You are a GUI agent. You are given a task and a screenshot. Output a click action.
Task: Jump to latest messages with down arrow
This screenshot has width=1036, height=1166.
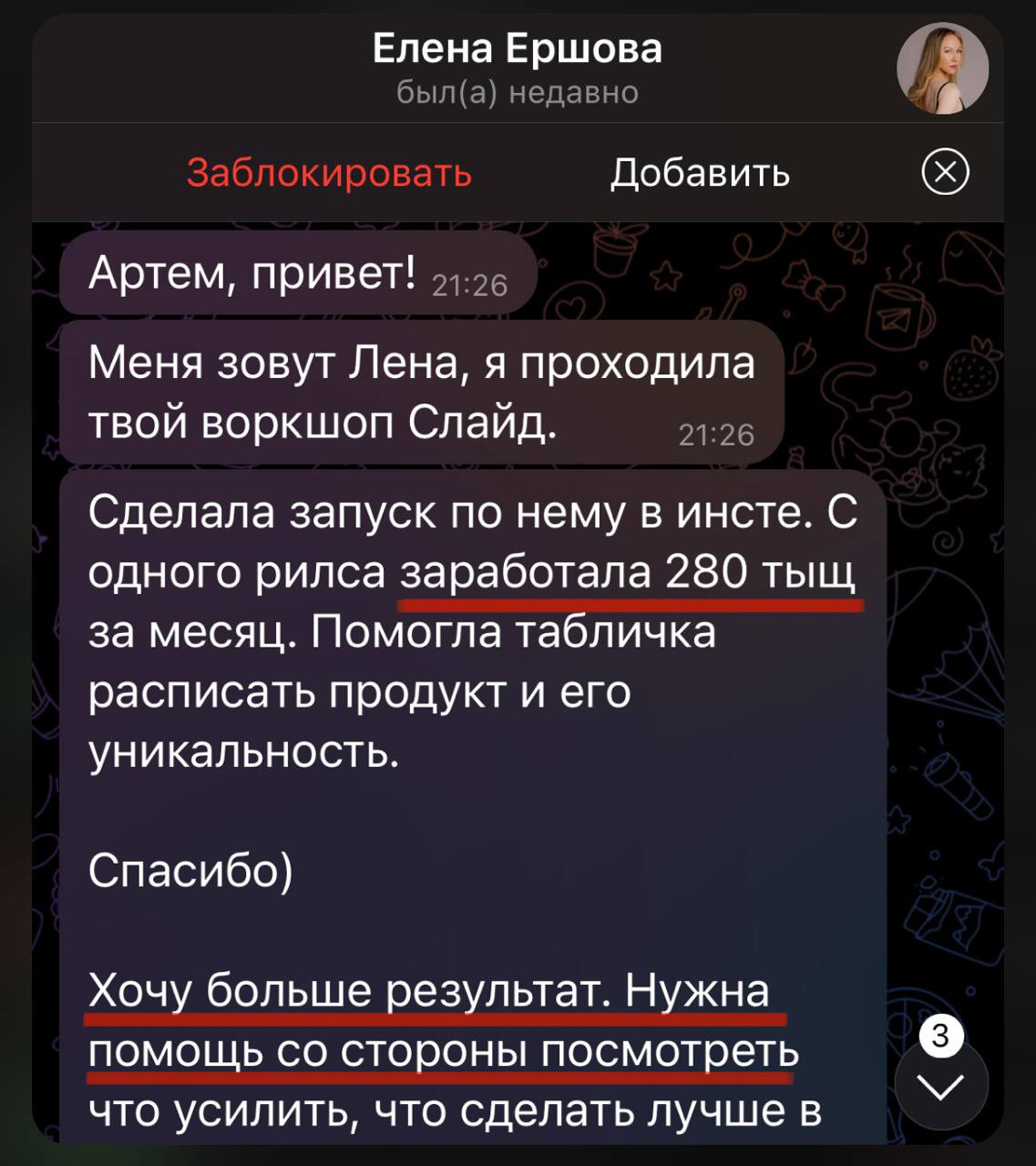tap(941, 1085)
